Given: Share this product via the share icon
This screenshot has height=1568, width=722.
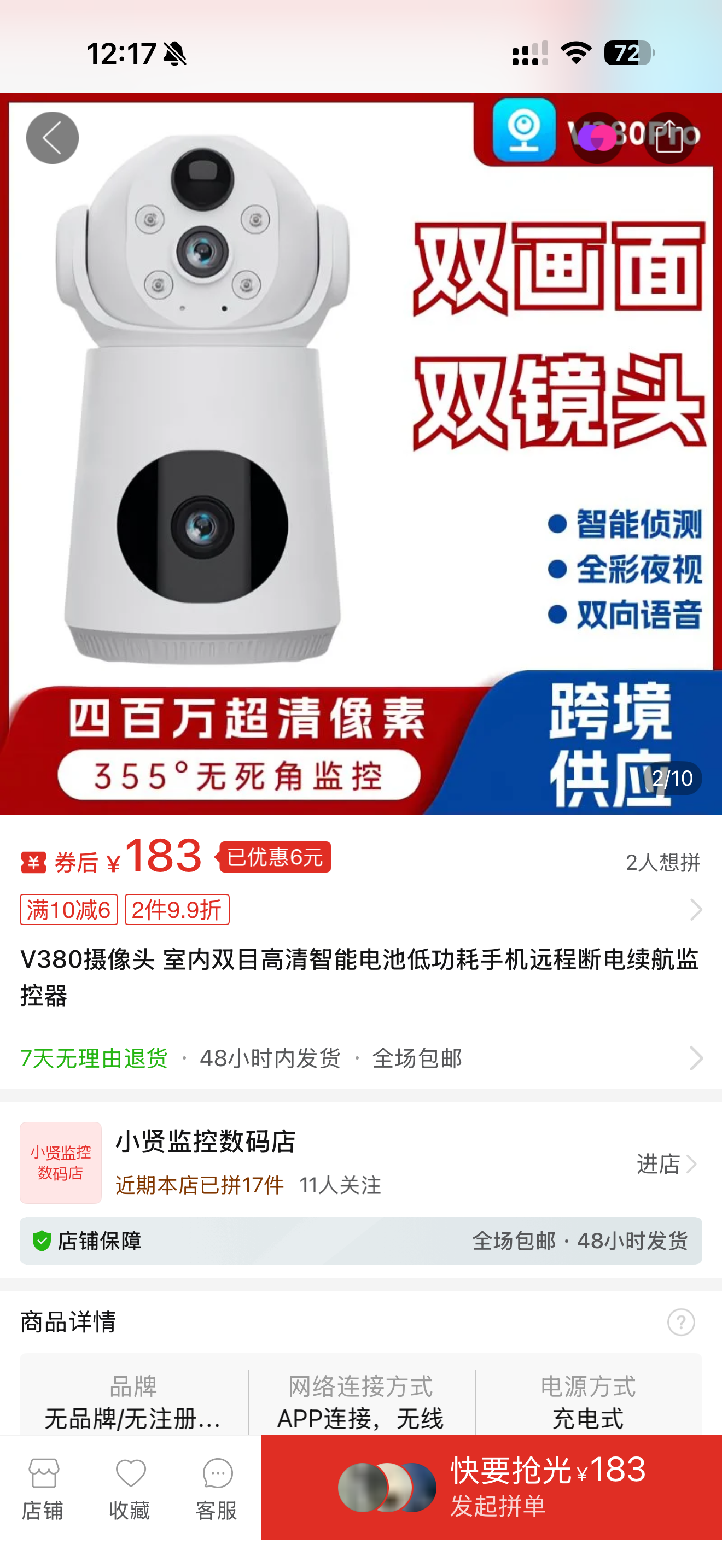Looking at the screenshot, I should pos(669,138).
